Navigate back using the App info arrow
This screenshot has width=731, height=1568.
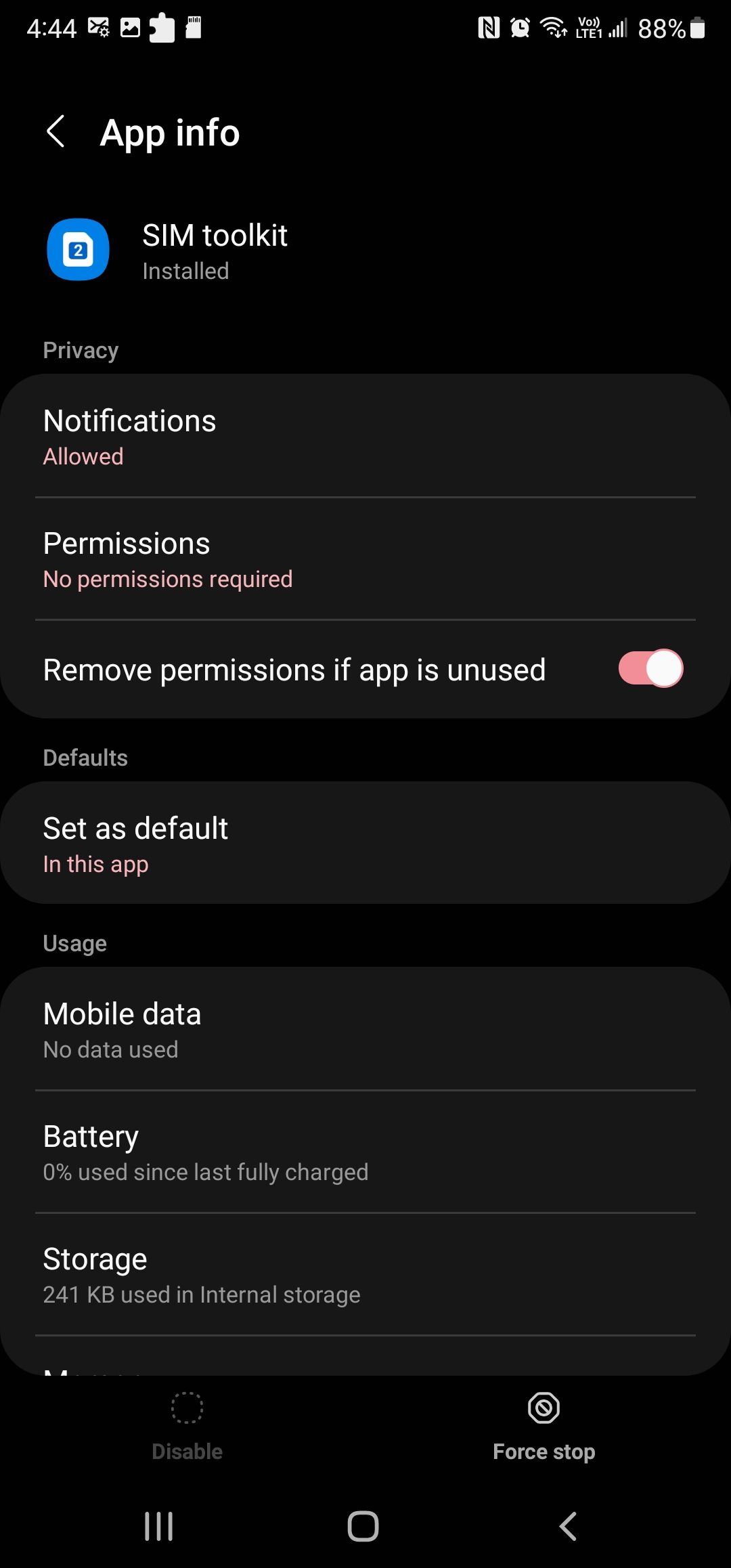[56, 132]
